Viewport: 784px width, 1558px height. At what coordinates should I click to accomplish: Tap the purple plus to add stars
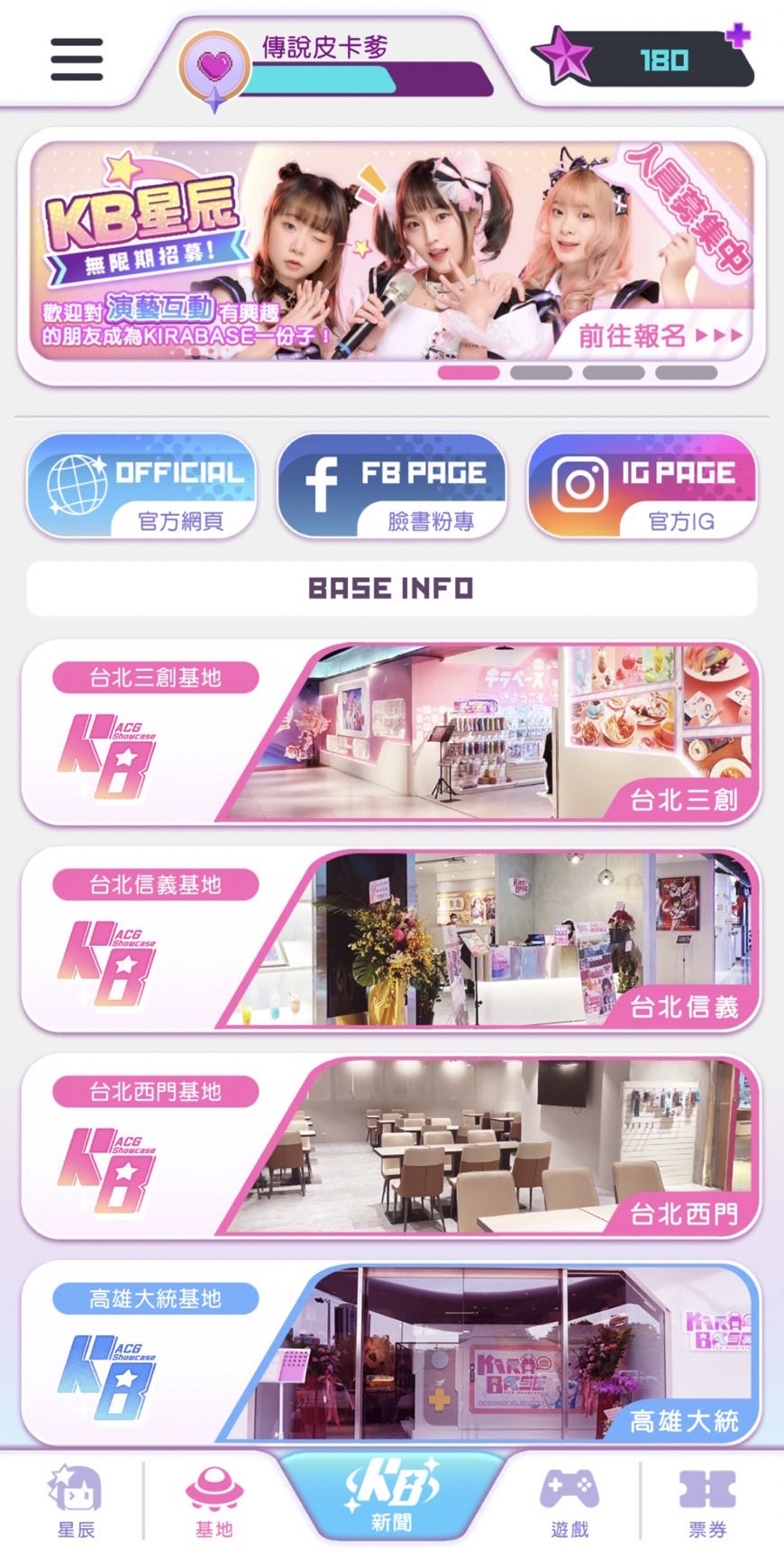click(x=738, y=36)
